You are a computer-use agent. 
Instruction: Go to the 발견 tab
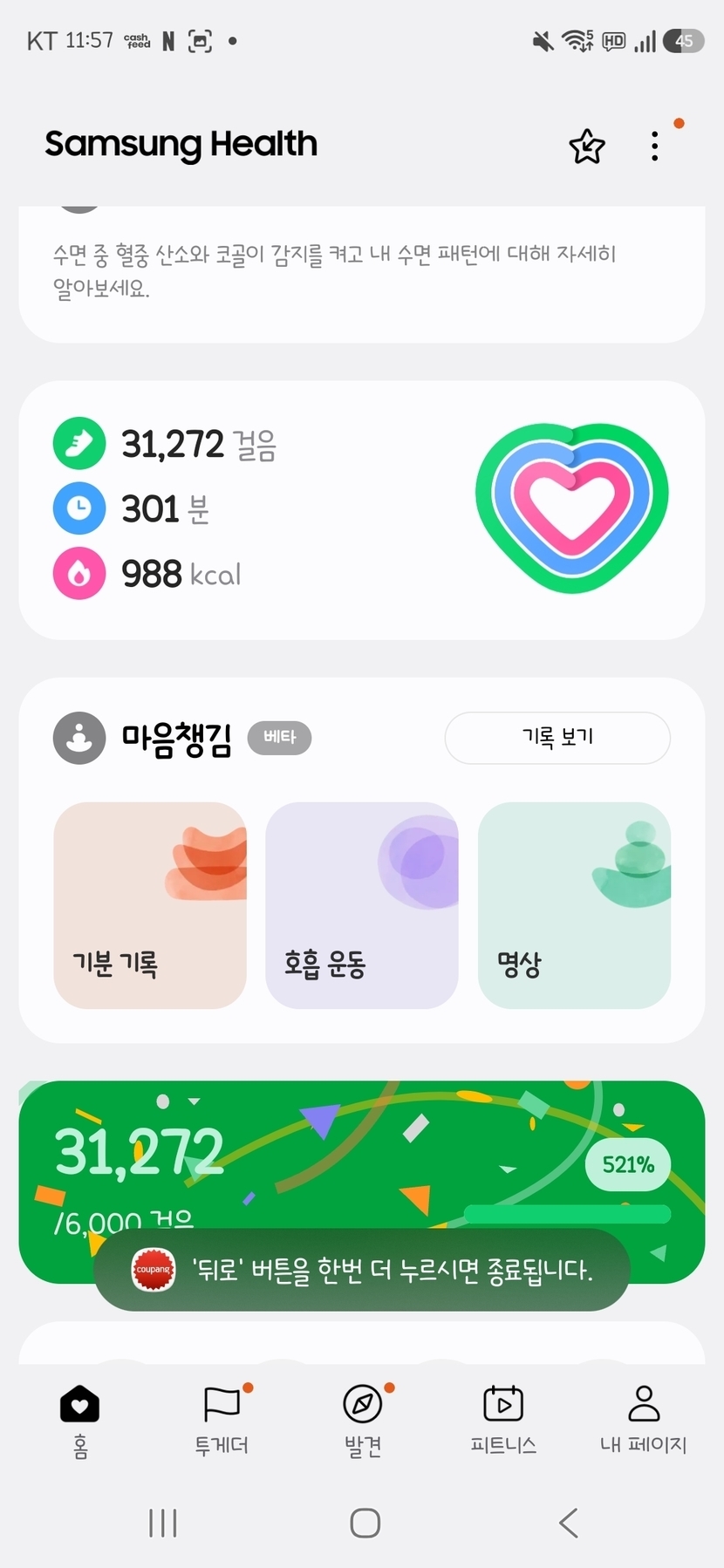click(x=363, y=1419)
